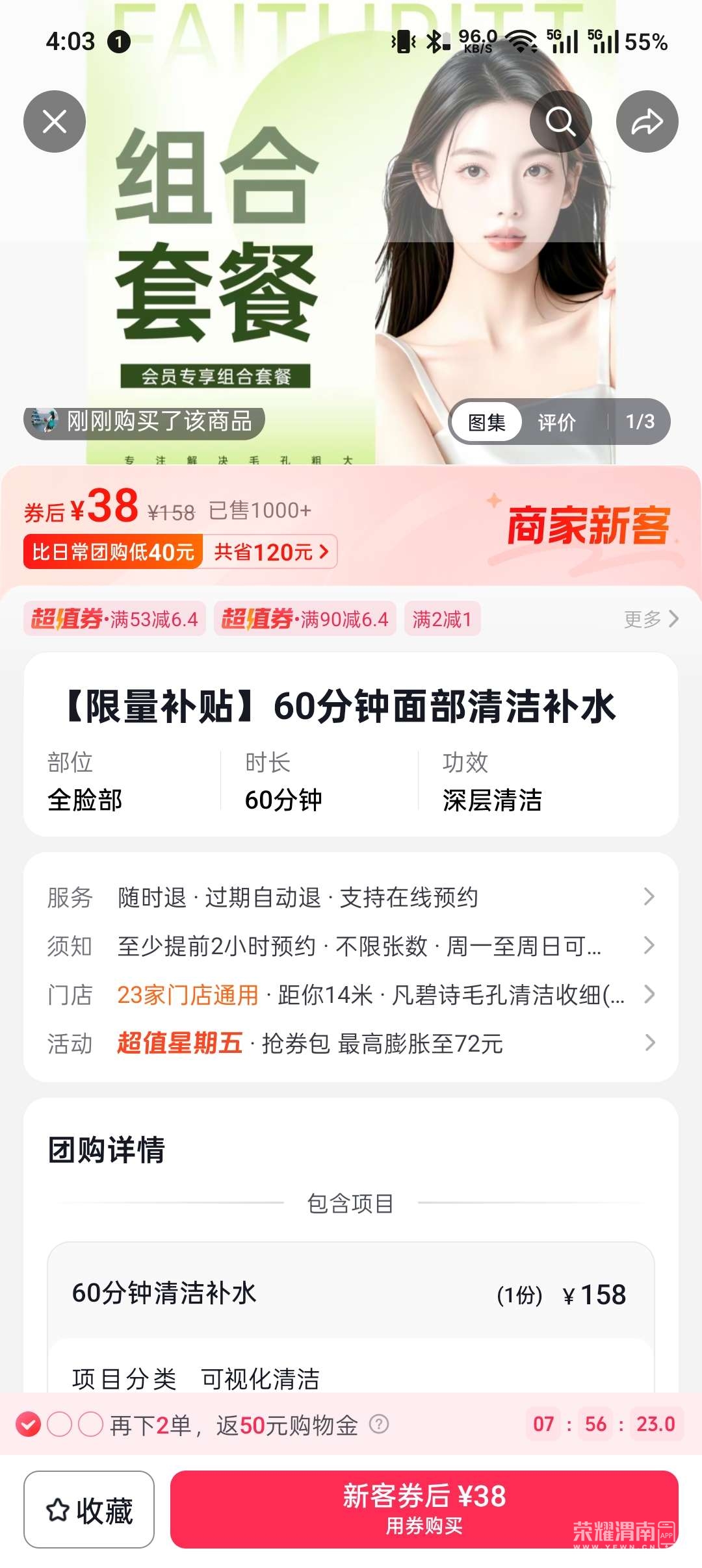Expand the 须知 booking notice row
This screenshot has height=1568, width=702.
[351, 946]
